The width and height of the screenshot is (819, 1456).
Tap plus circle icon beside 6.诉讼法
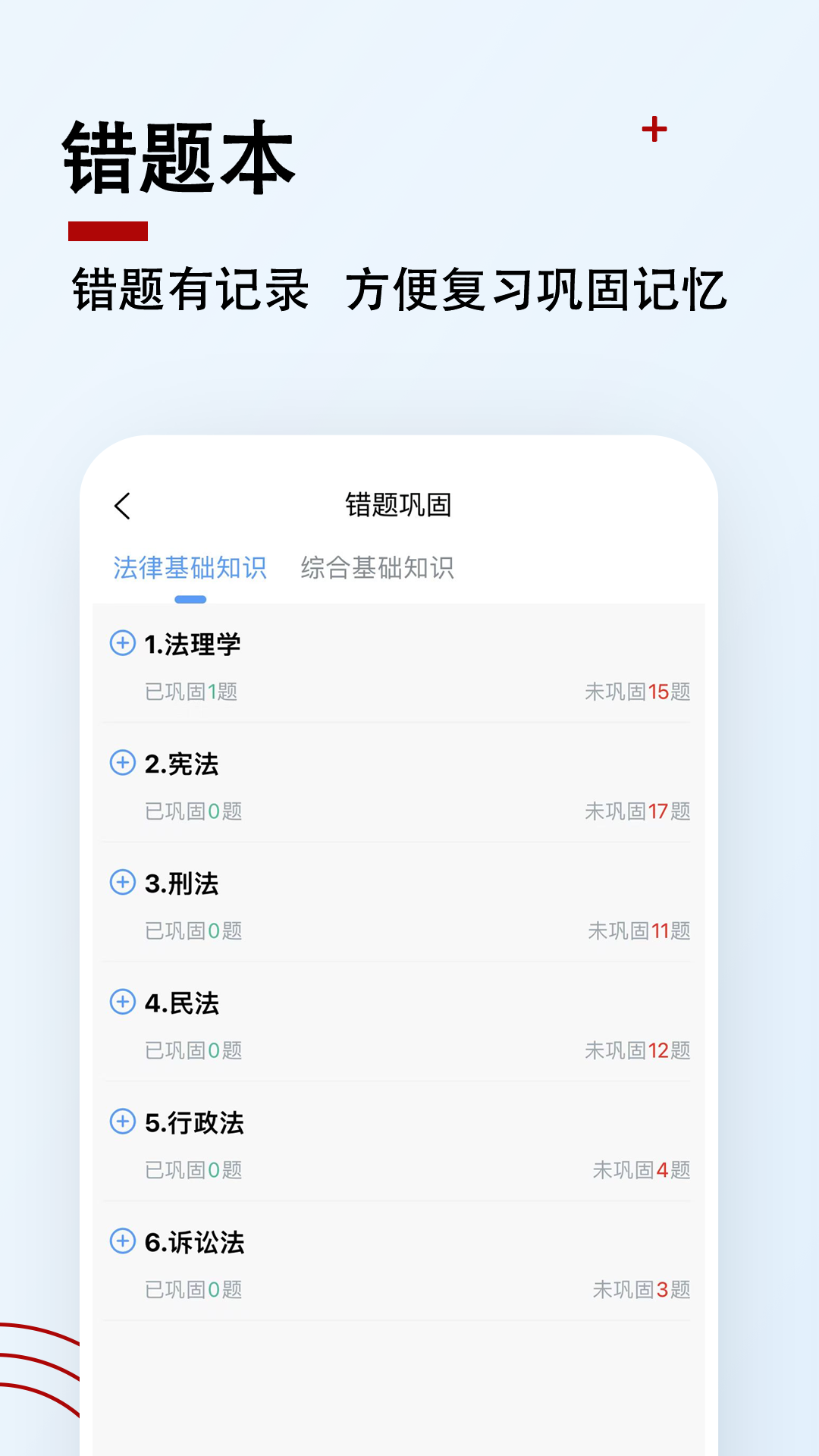123,1242
